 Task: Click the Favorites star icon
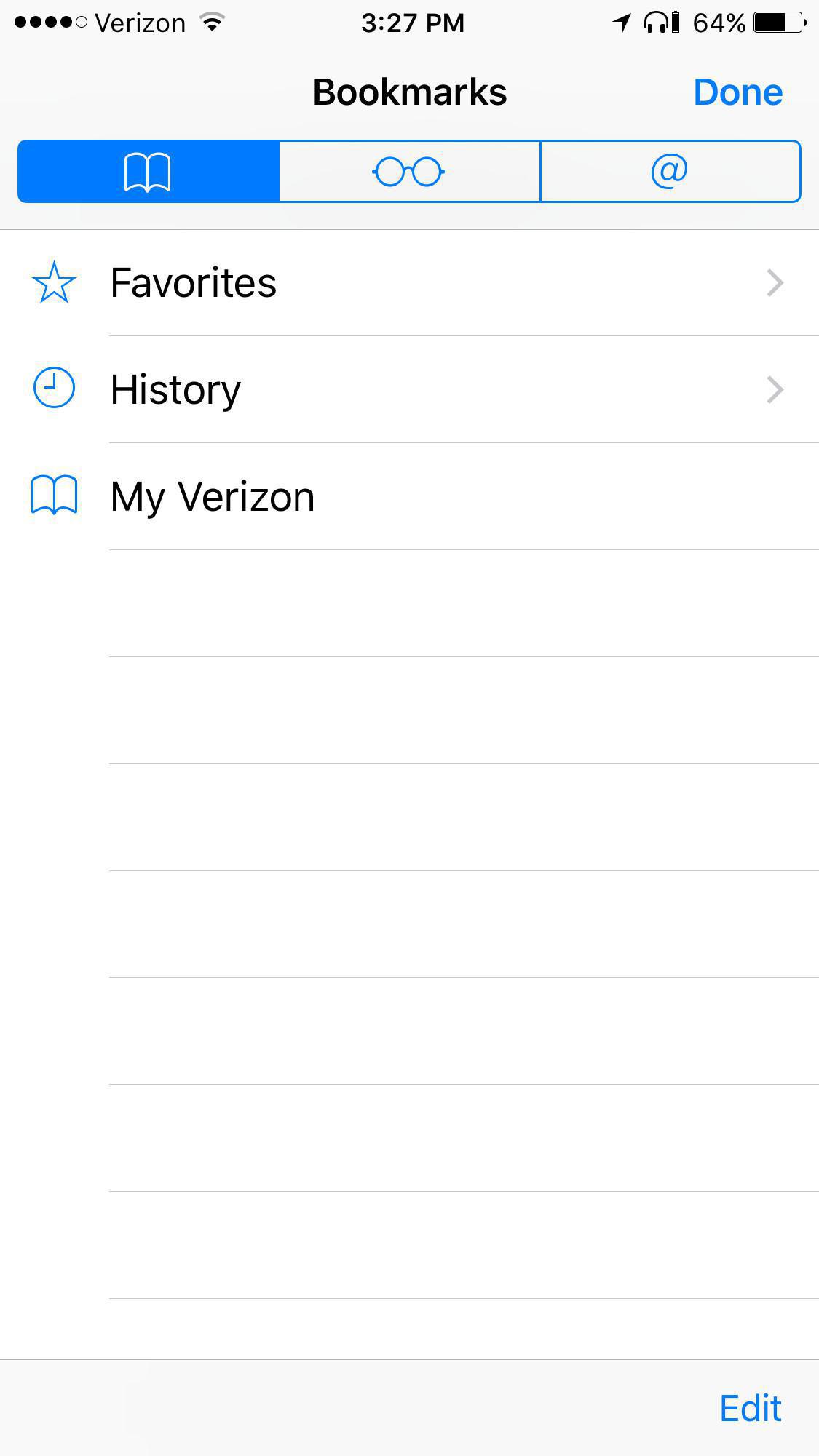[x=54, y=283]
